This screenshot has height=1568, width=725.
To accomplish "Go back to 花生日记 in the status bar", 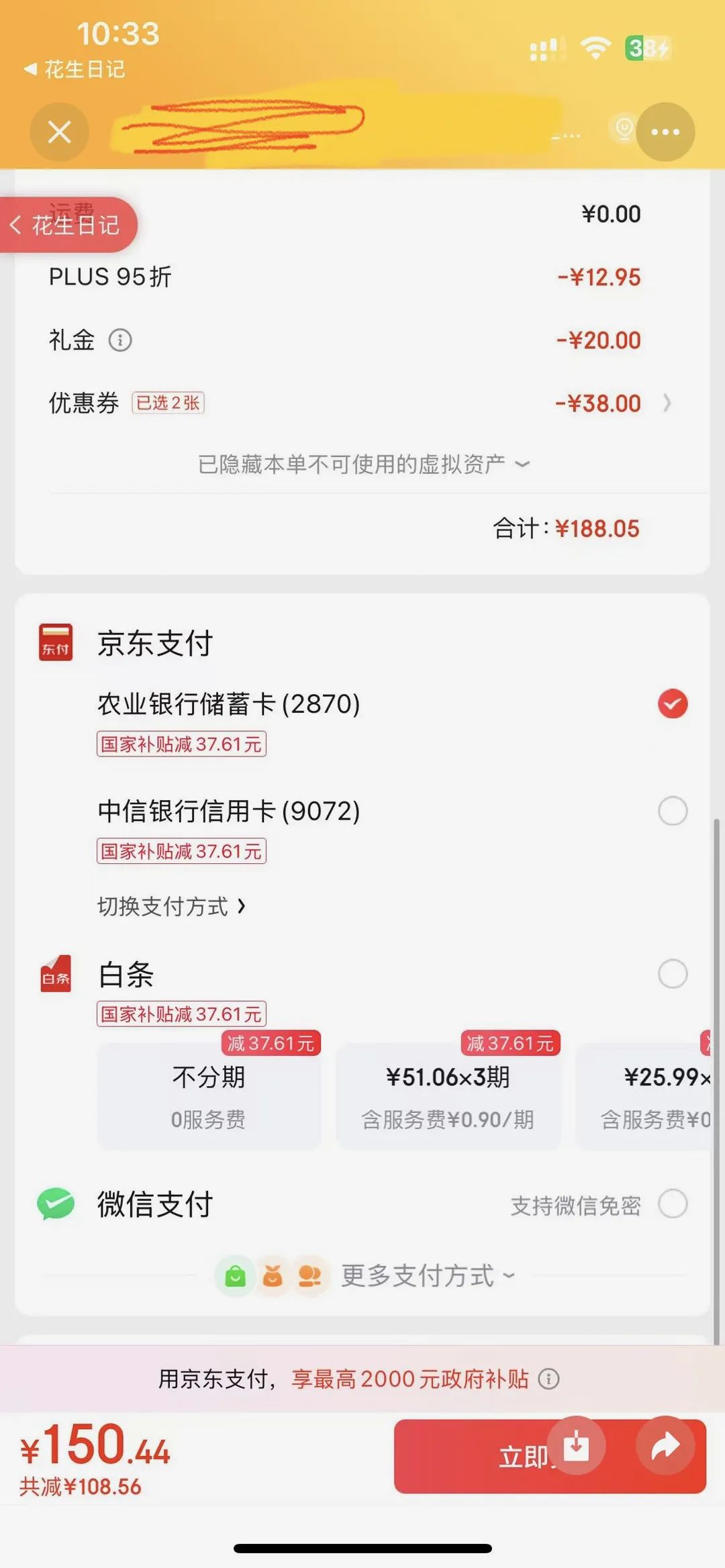I will tap(75, 69).
